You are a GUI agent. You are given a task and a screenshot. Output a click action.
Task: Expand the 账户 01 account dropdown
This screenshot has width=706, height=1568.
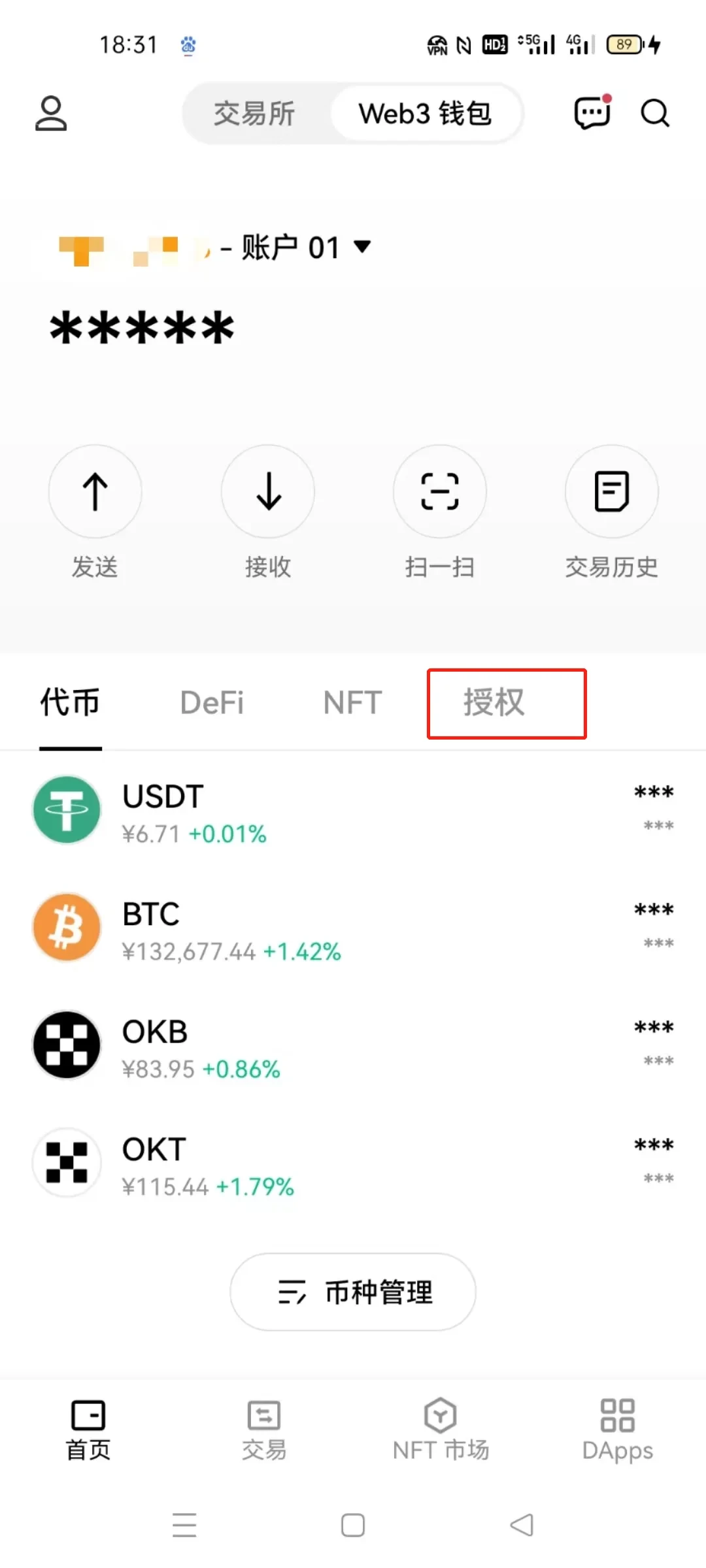(x=361, y=247)
